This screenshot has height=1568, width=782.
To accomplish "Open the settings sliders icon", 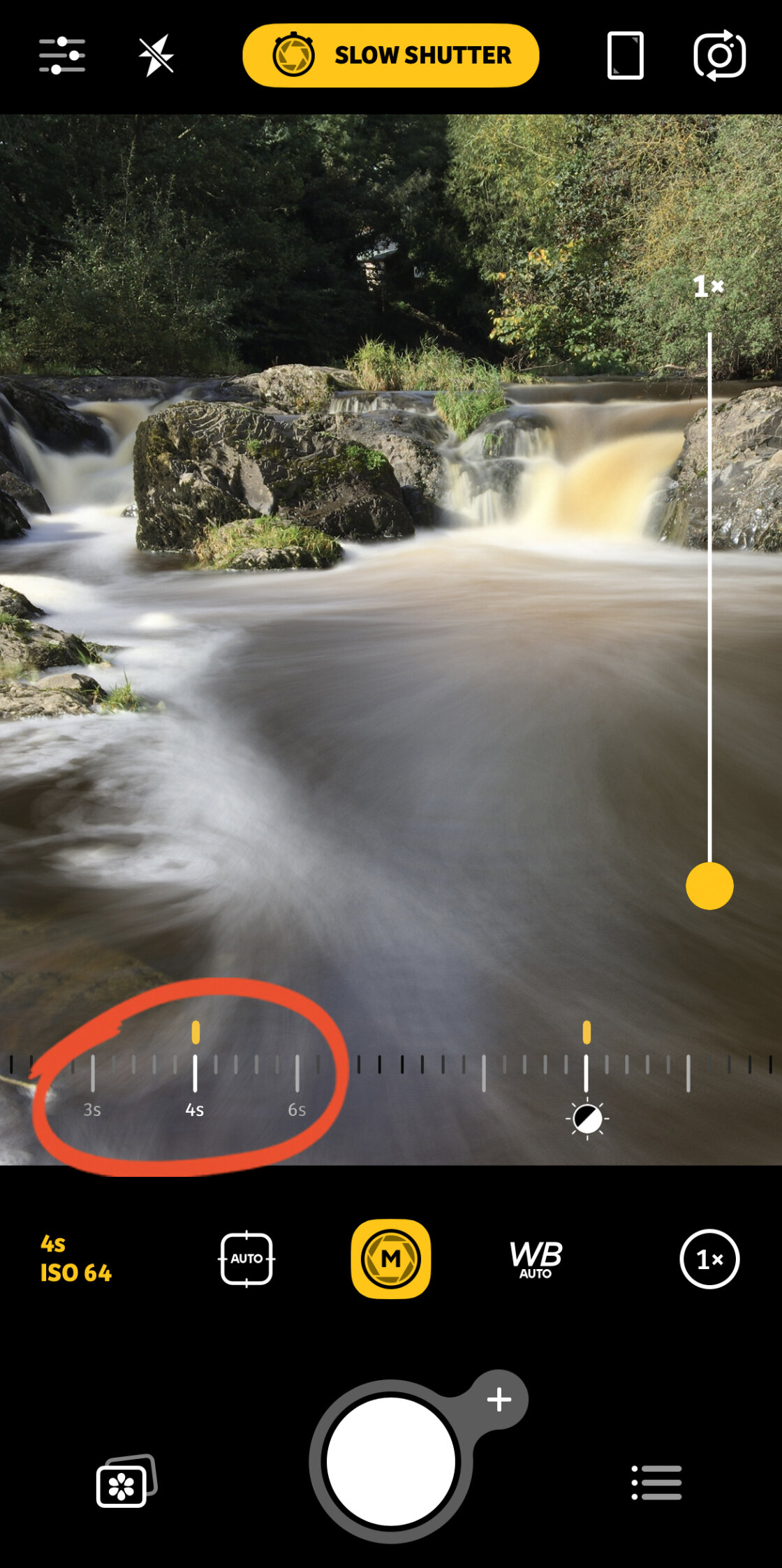I will (x=62, y=55).
